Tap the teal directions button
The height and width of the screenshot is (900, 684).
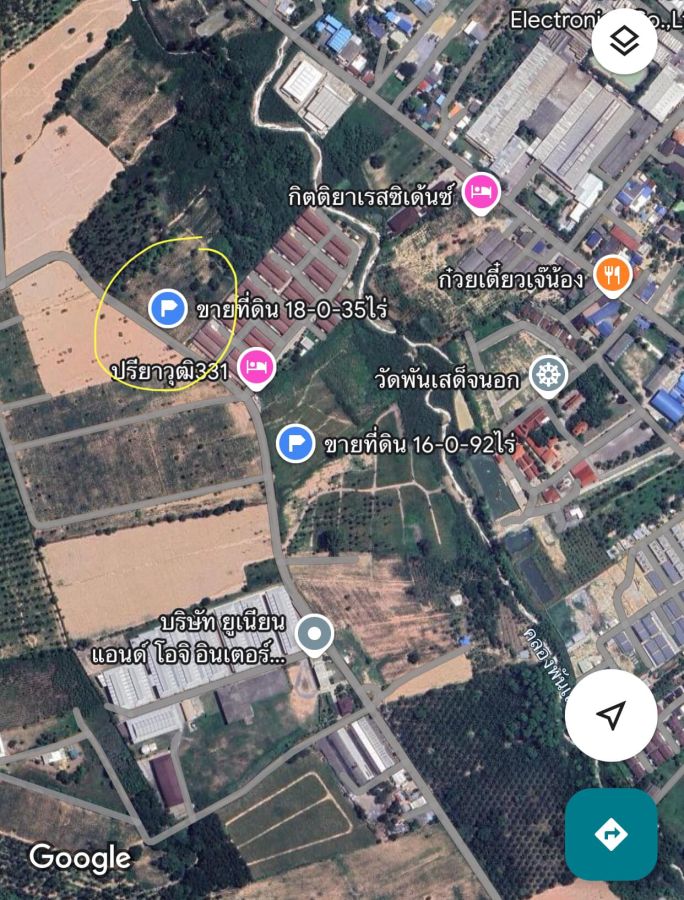click(x=610, y=834)
